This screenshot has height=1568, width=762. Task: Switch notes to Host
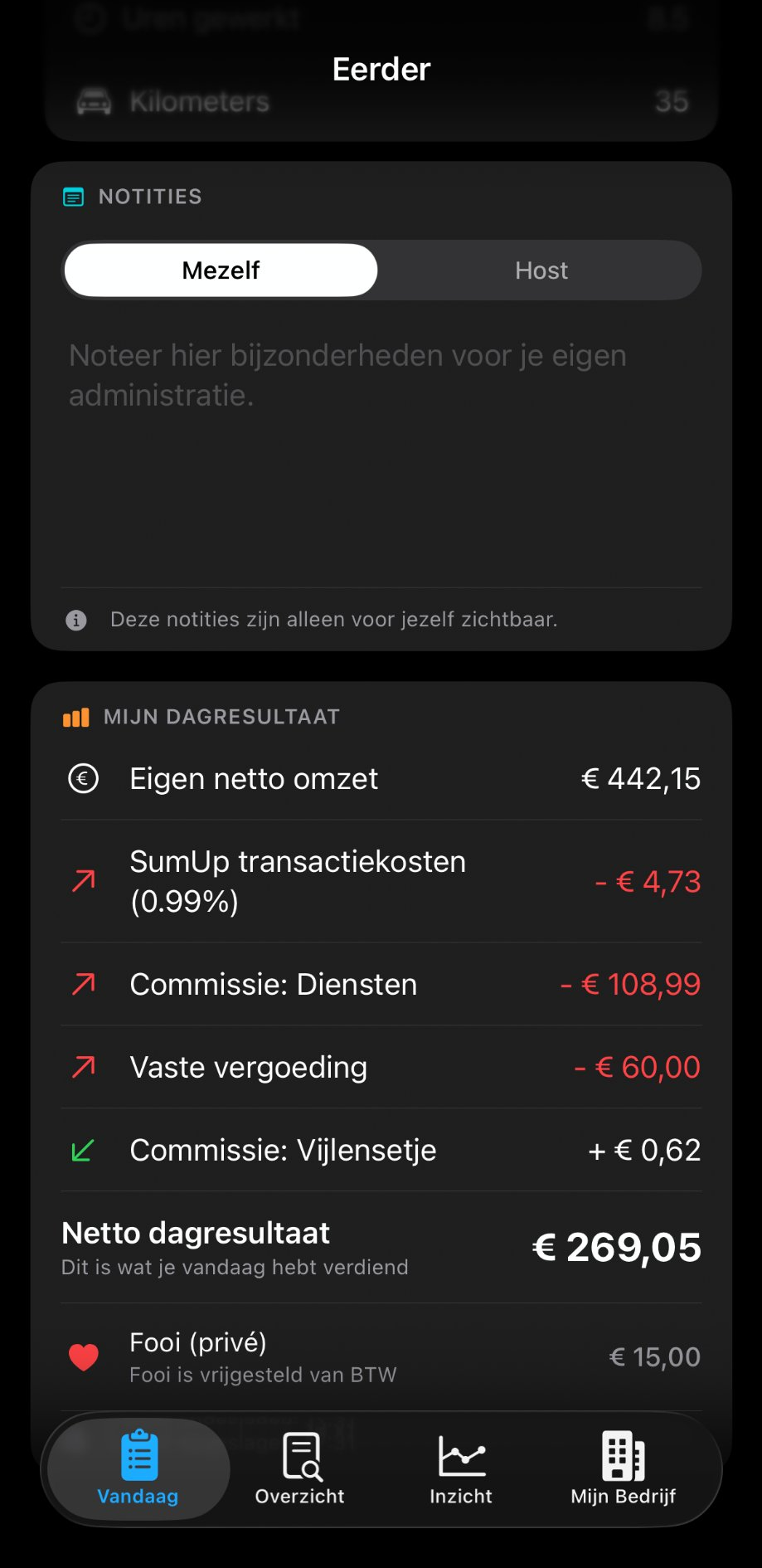tap(541, 270)
